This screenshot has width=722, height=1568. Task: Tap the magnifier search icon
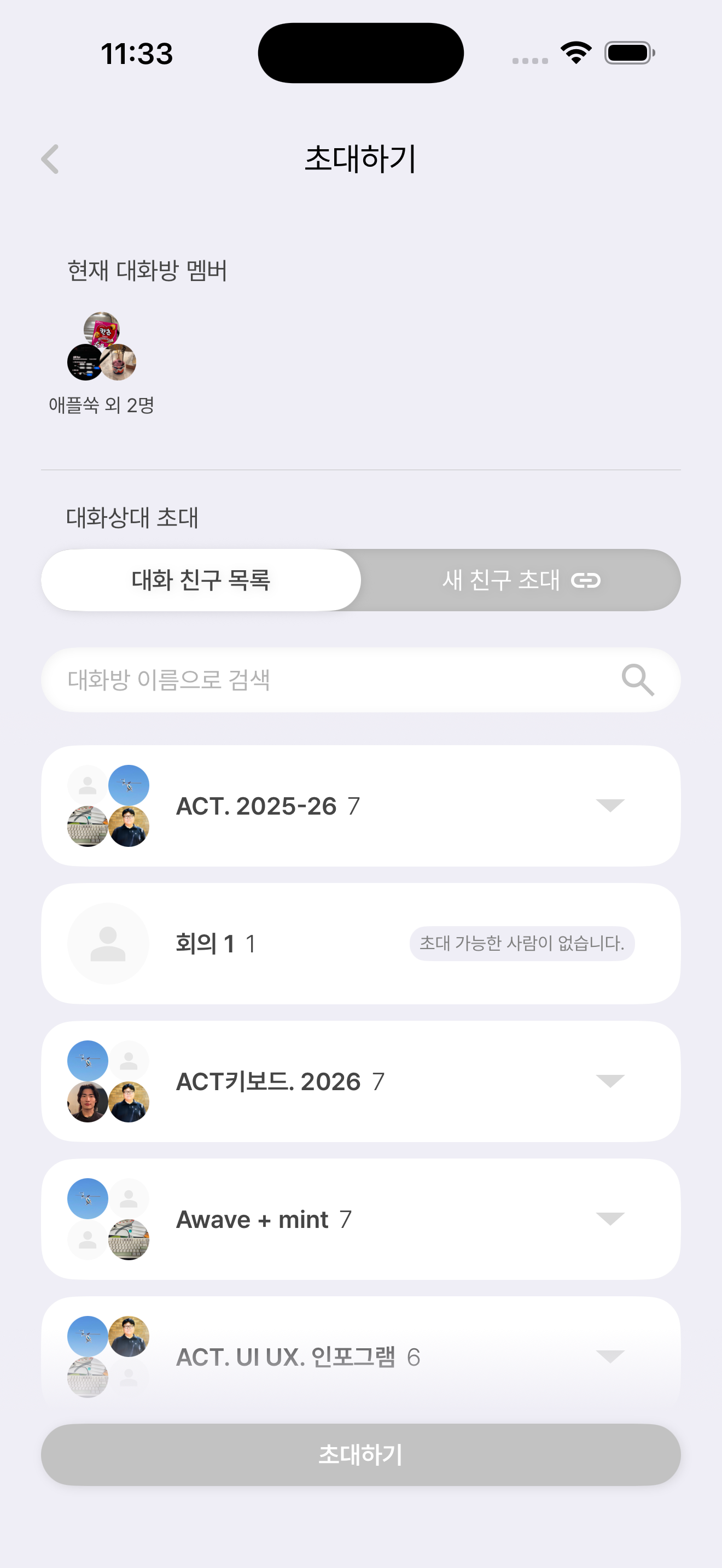(637, 680)
